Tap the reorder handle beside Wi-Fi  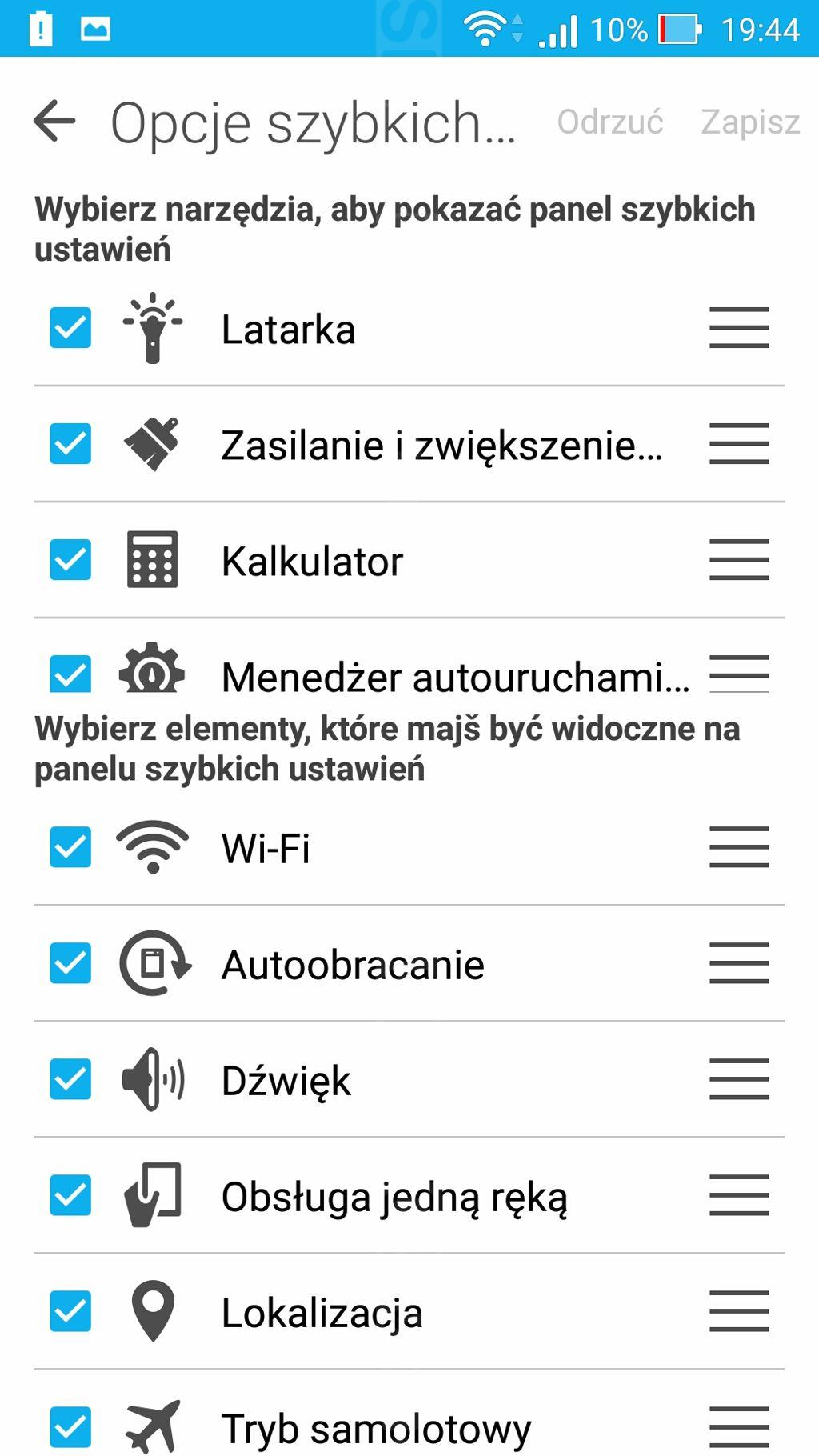click(739, 847)
